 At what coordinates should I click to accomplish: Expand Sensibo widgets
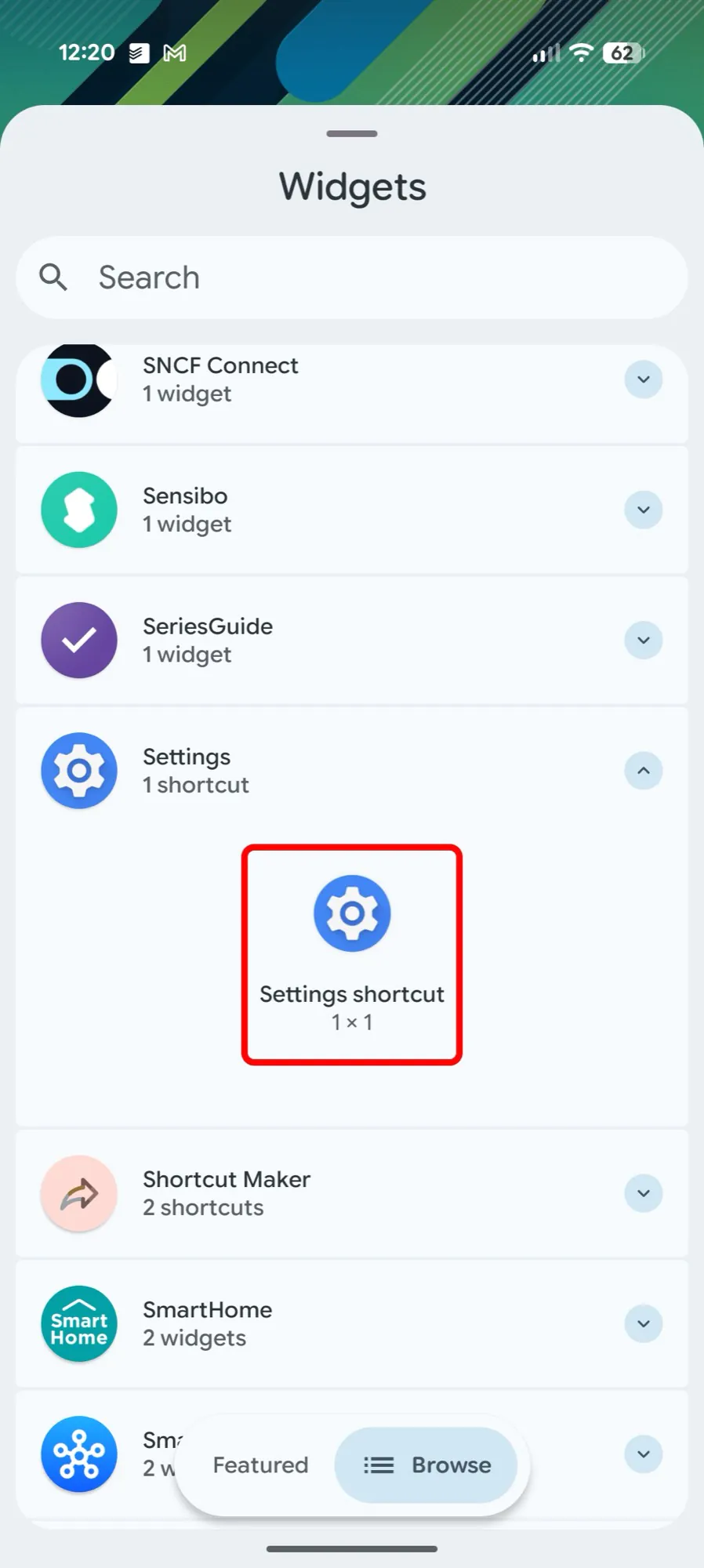(x=643, y=510)
